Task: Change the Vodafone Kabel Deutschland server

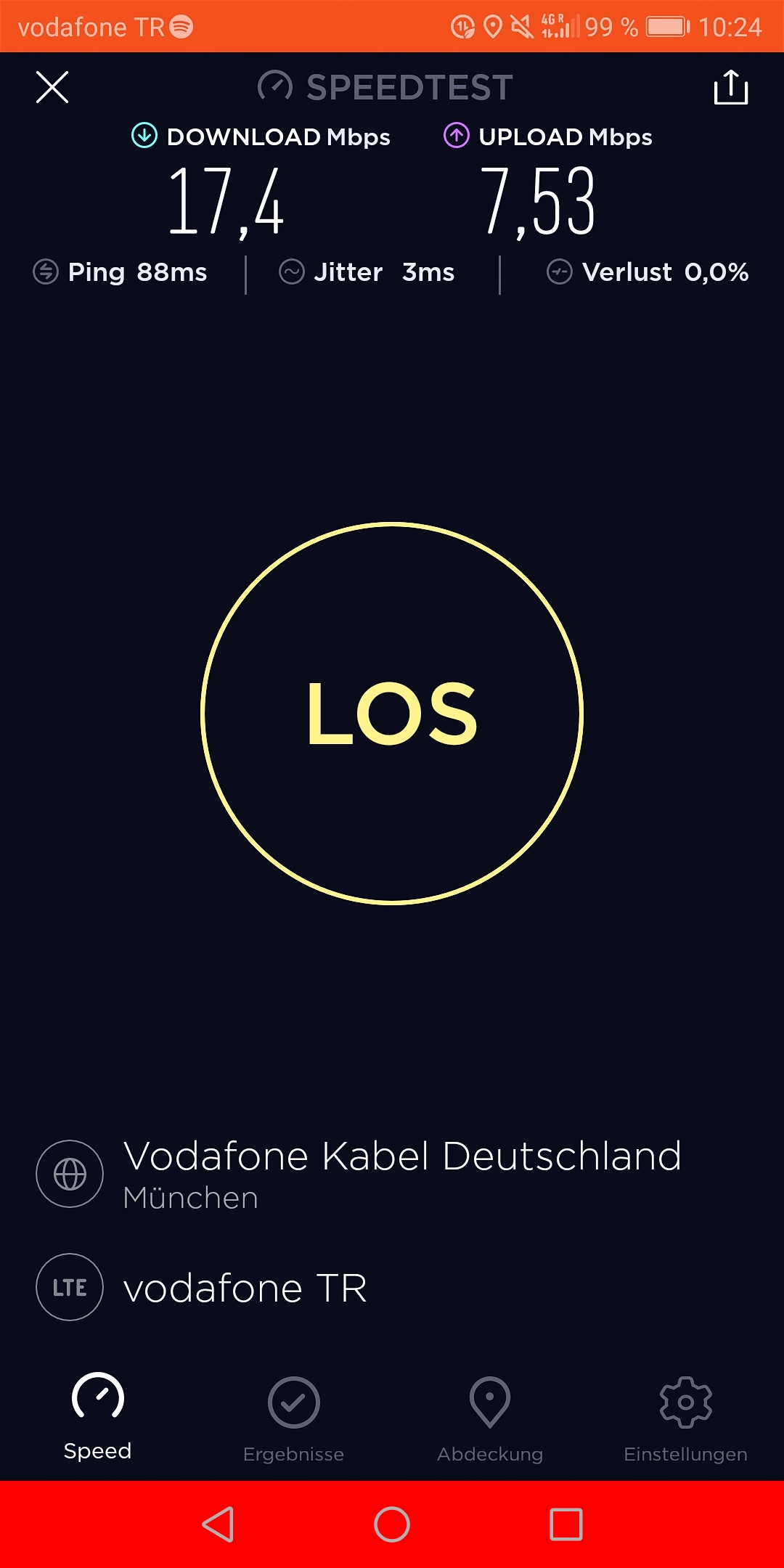Action: point(401,1173)
